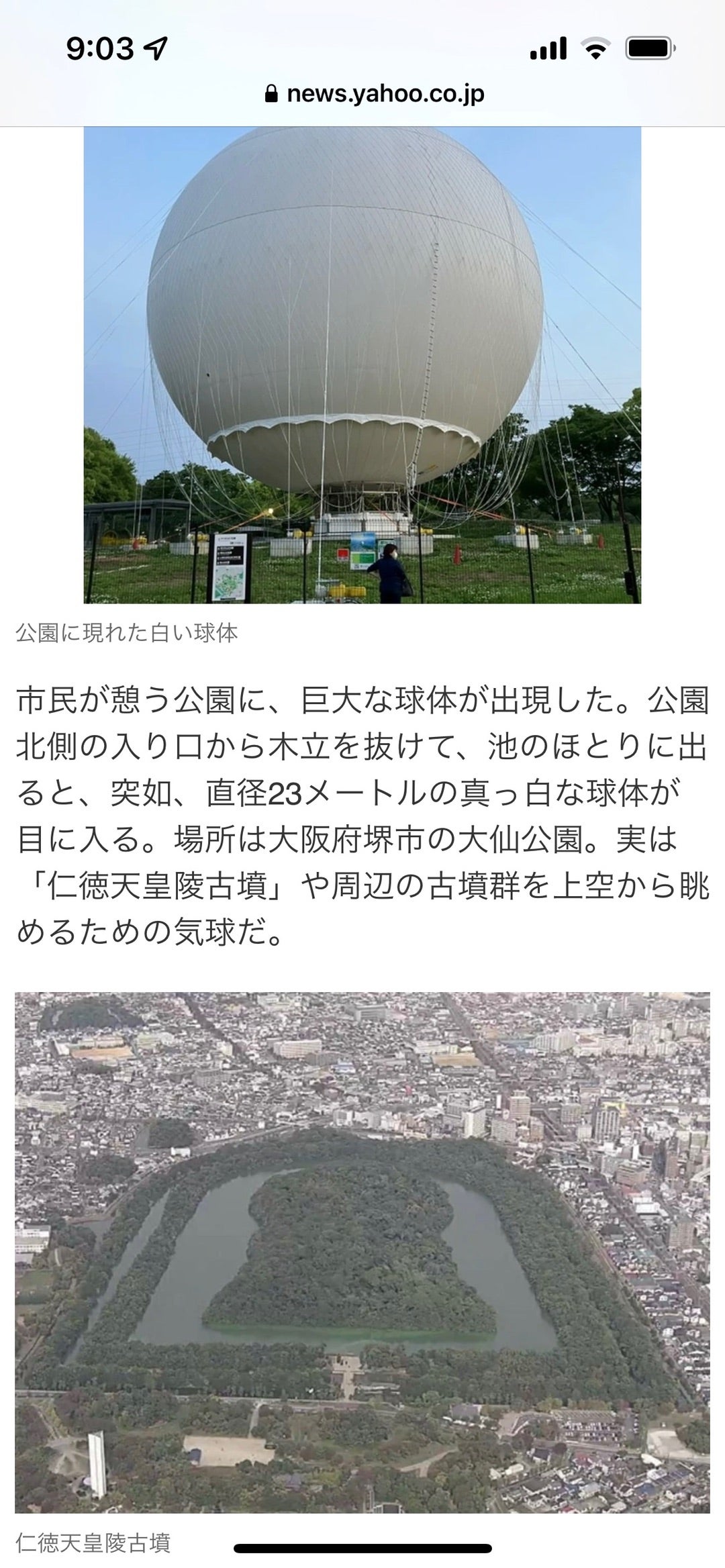Tap the news.yahoo.co.jp address bar
The height and width of the screenshot is (1568, 725).
pos(375,94)
